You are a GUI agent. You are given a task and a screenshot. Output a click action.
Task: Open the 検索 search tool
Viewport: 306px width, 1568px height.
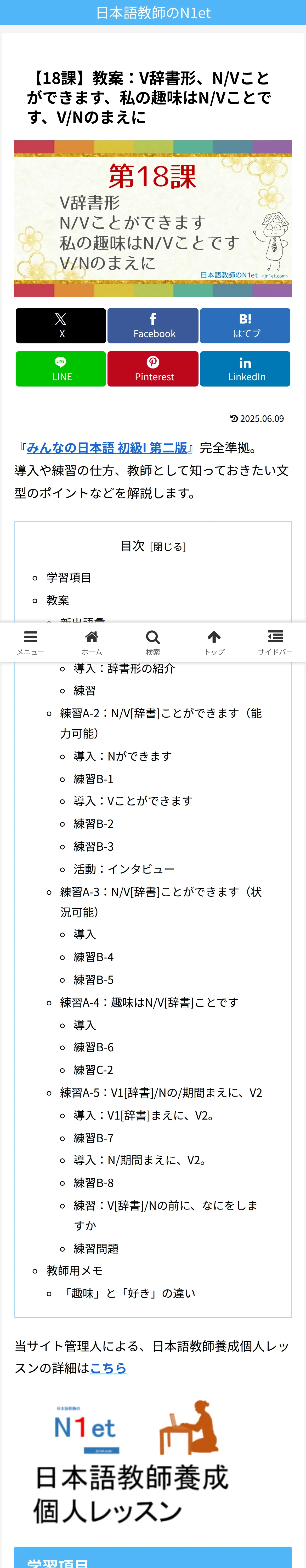153,642
